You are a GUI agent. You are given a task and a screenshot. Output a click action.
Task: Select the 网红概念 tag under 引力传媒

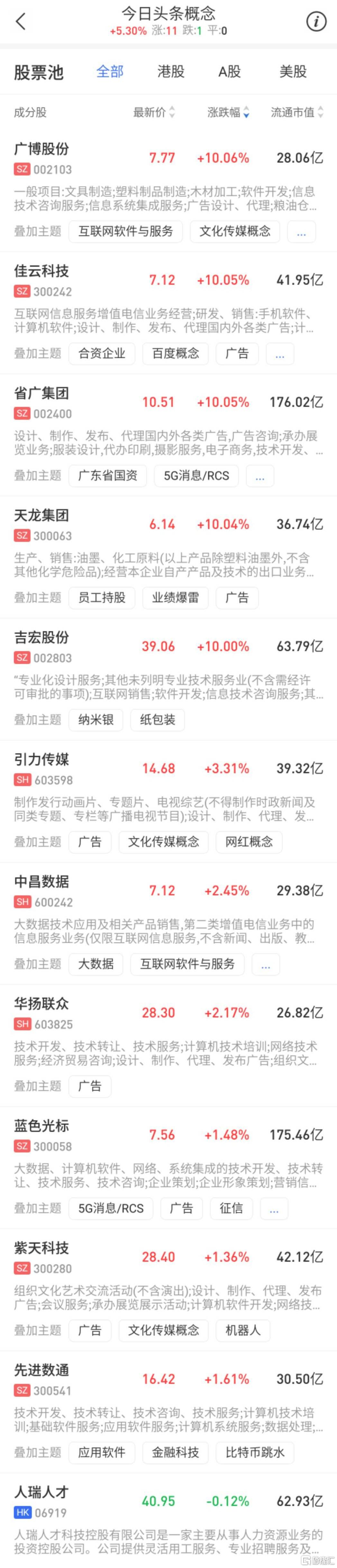(x=249, y=842)
